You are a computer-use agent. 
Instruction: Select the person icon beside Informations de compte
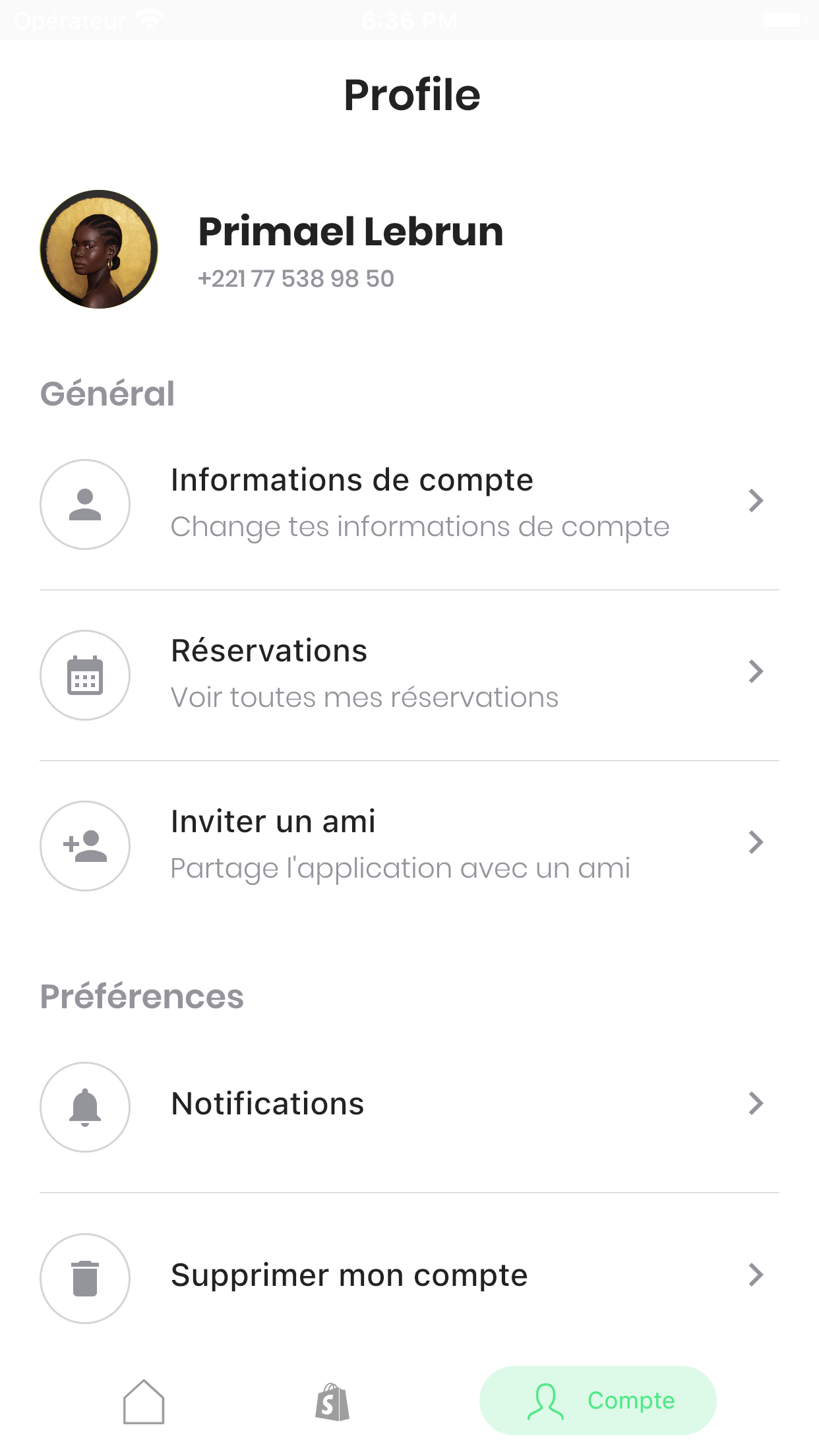[x=85, y=504]
